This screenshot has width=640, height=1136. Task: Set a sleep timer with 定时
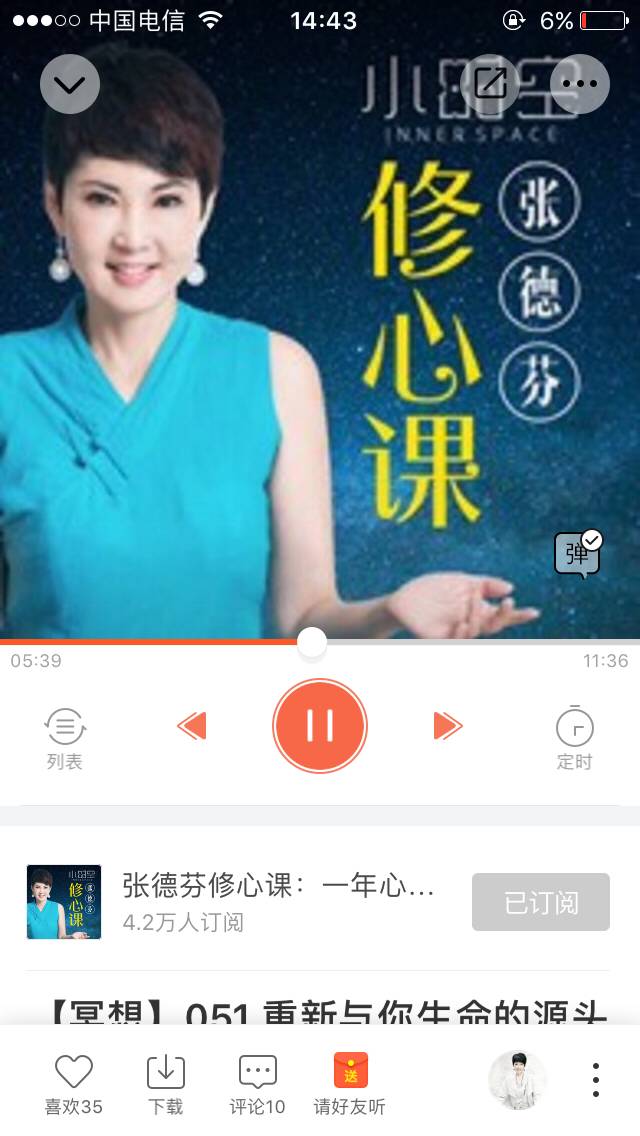(574, 739)
